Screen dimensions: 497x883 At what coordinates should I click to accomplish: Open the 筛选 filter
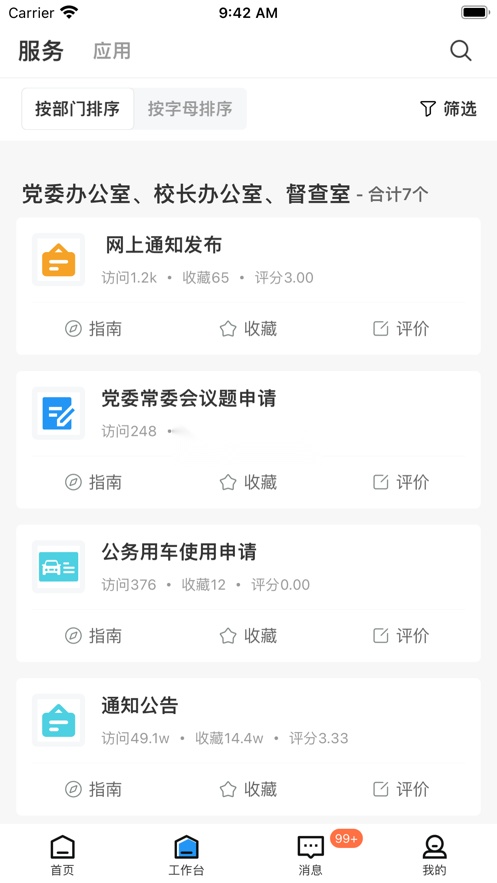click(449, 109)
